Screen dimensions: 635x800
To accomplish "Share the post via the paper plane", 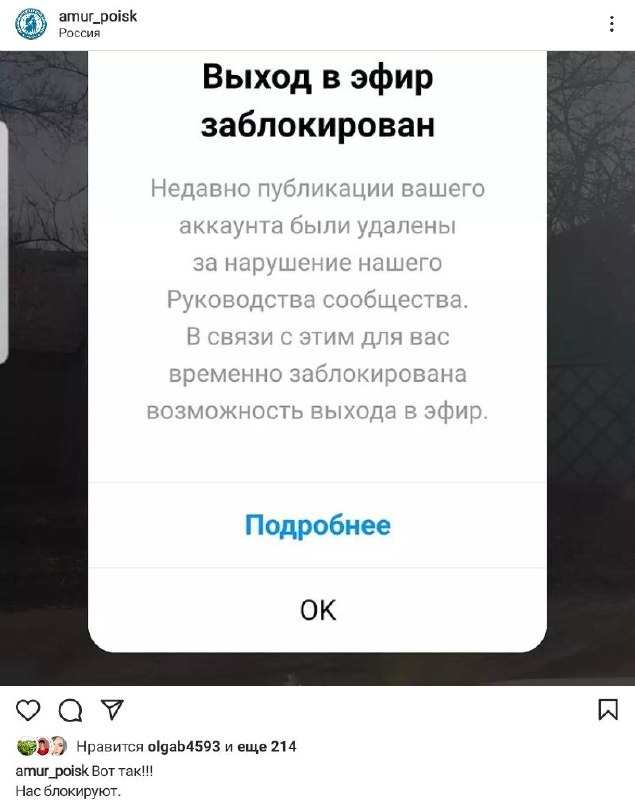I will click(x=112, y=710).
